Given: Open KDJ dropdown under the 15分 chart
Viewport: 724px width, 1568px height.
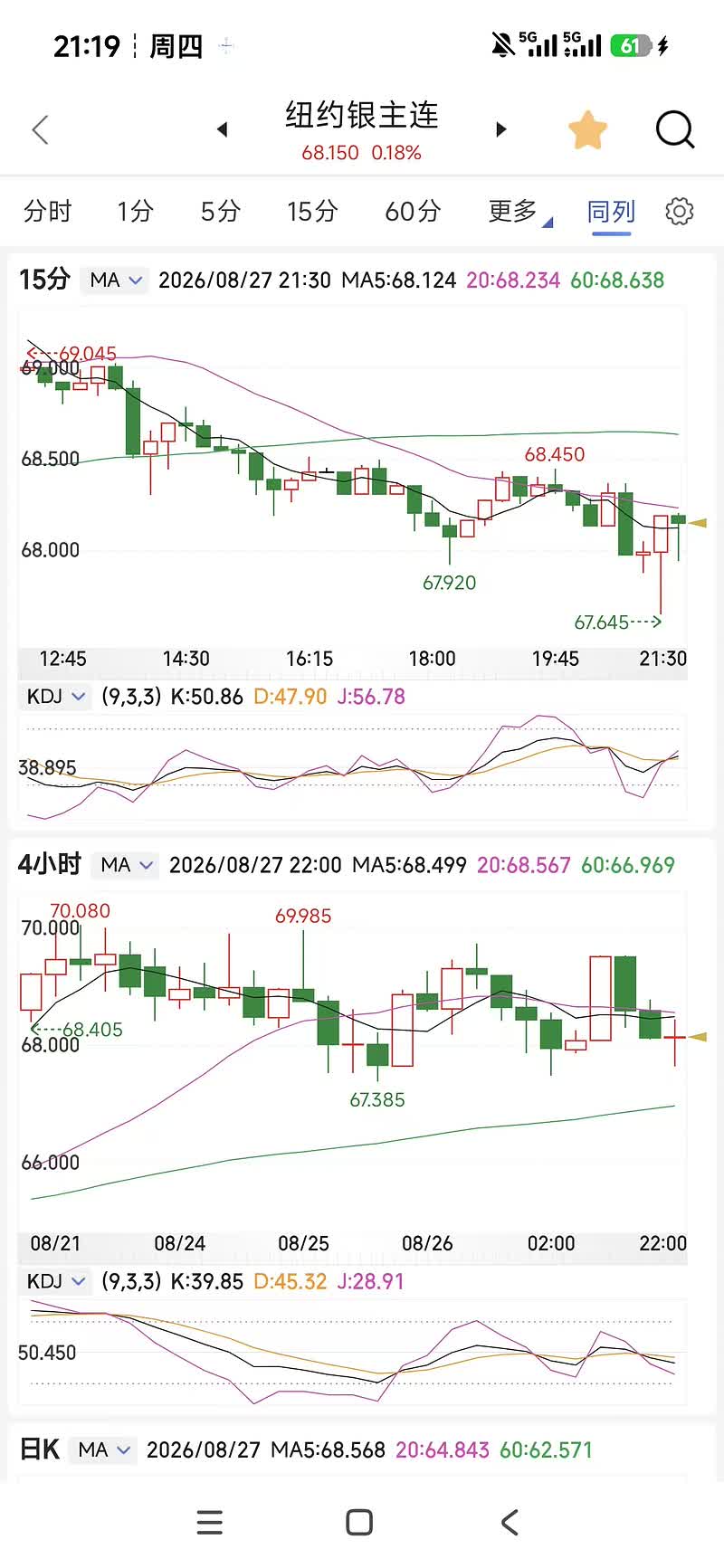Looking at the screenshot, I should coord(55,697).
